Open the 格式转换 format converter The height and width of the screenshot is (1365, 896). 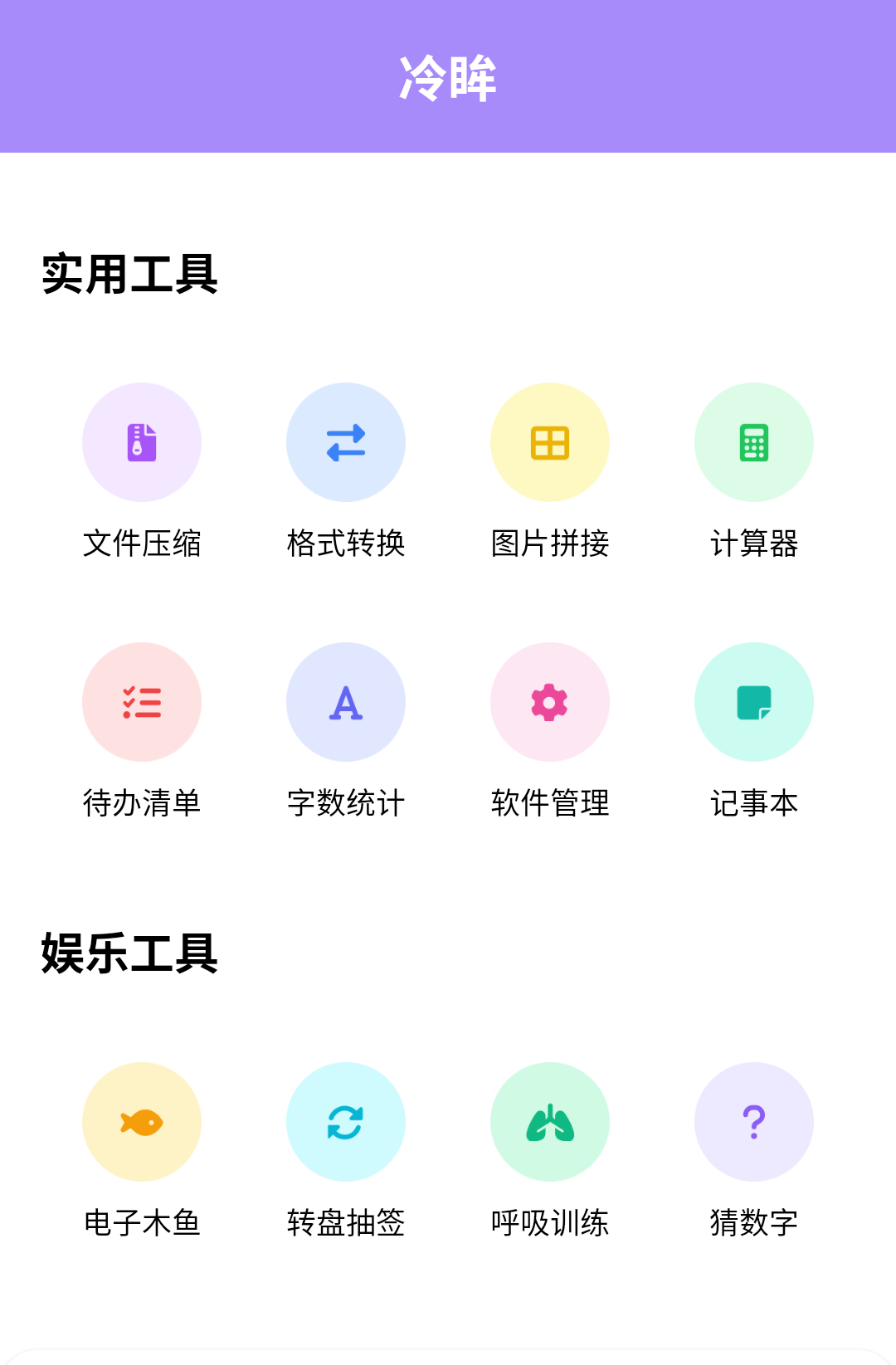click(346, 442)
